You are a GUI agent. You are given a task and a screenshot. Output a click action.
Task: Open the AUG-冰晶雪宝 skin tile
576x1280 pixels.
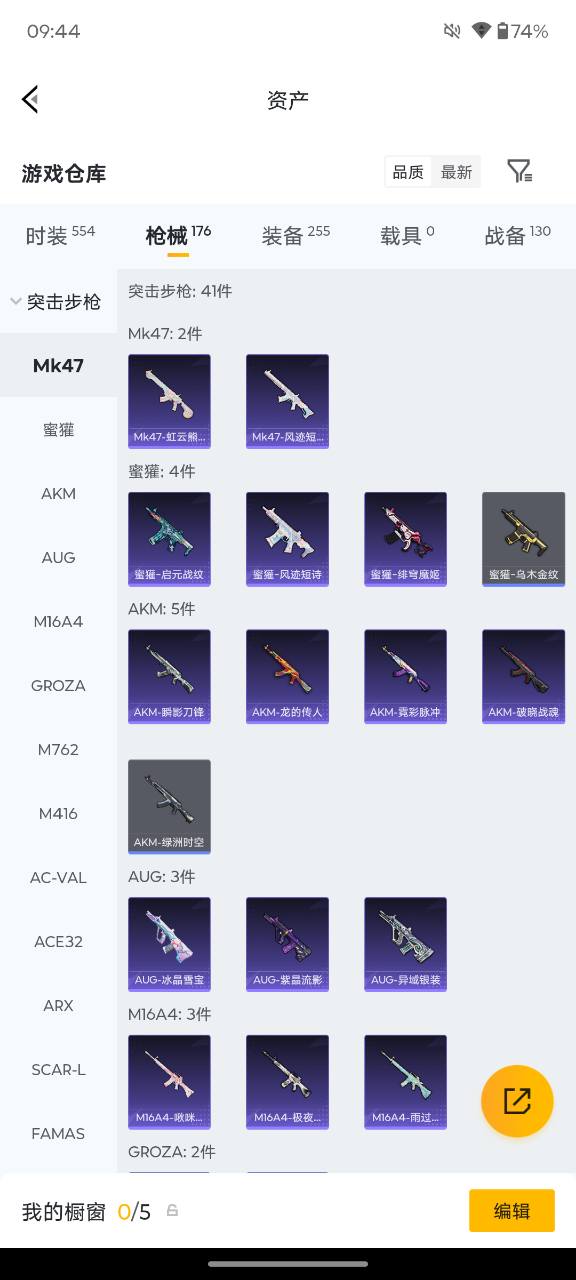[169, 944]
